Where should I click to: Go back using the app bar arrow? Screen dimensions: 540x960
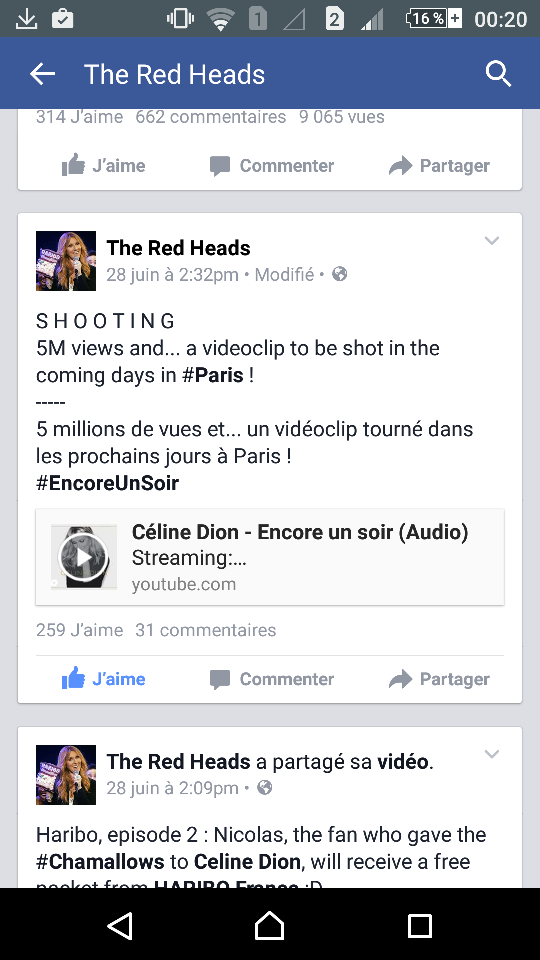[43, 74]
